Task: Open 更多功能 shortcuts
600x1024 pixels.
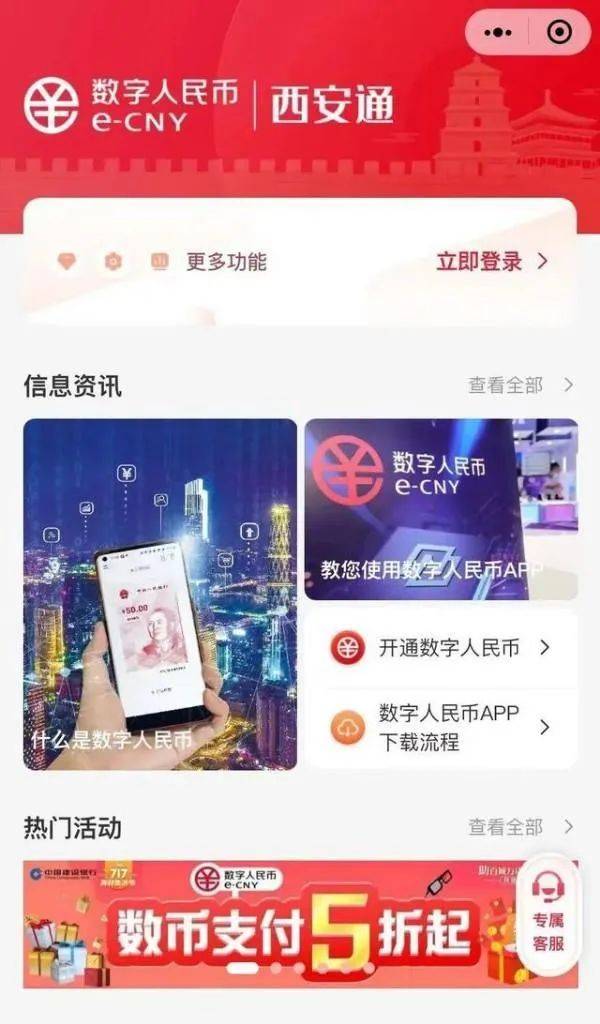Action: 226,262
